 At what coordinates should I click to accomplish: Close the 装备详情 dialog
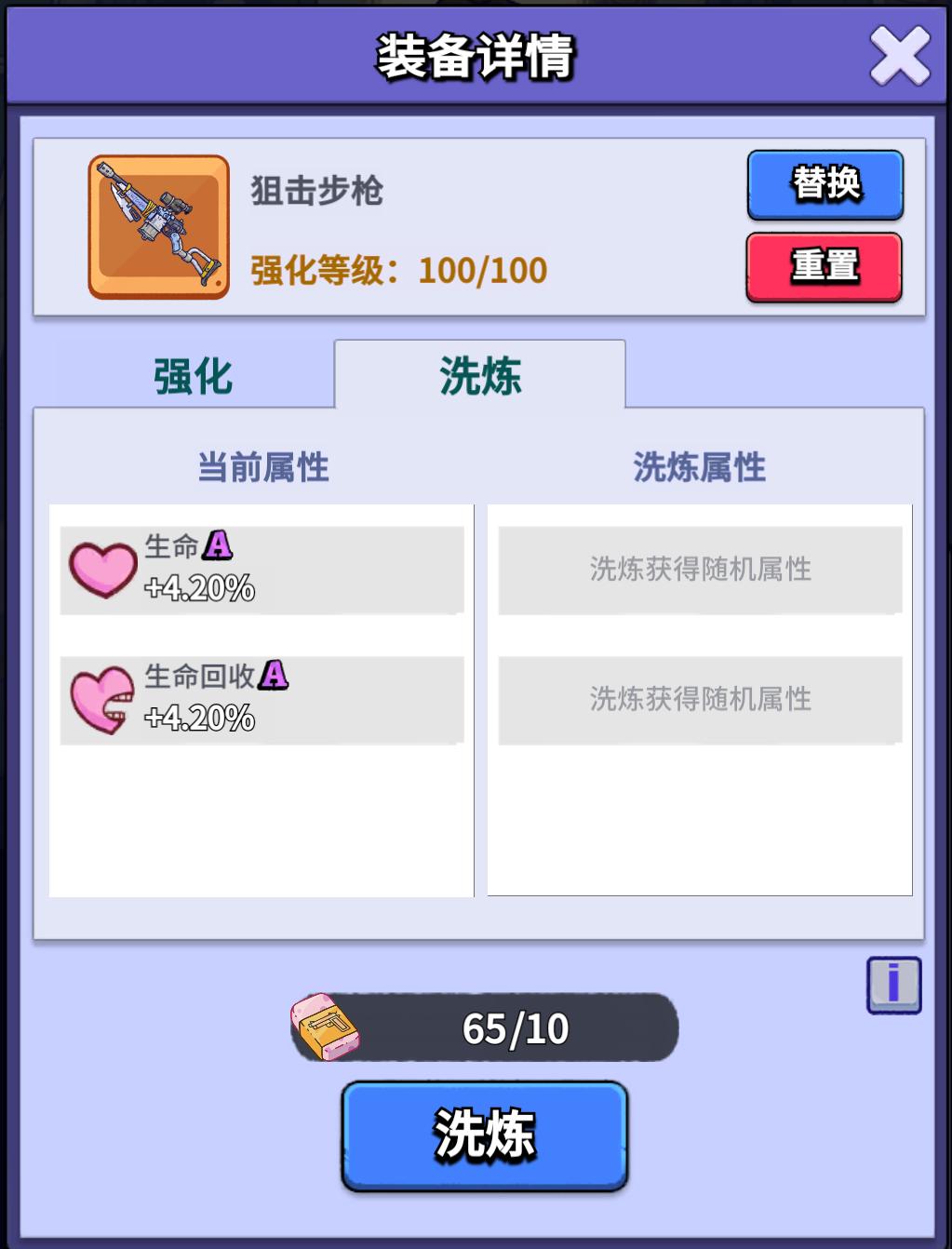point(899,56)
